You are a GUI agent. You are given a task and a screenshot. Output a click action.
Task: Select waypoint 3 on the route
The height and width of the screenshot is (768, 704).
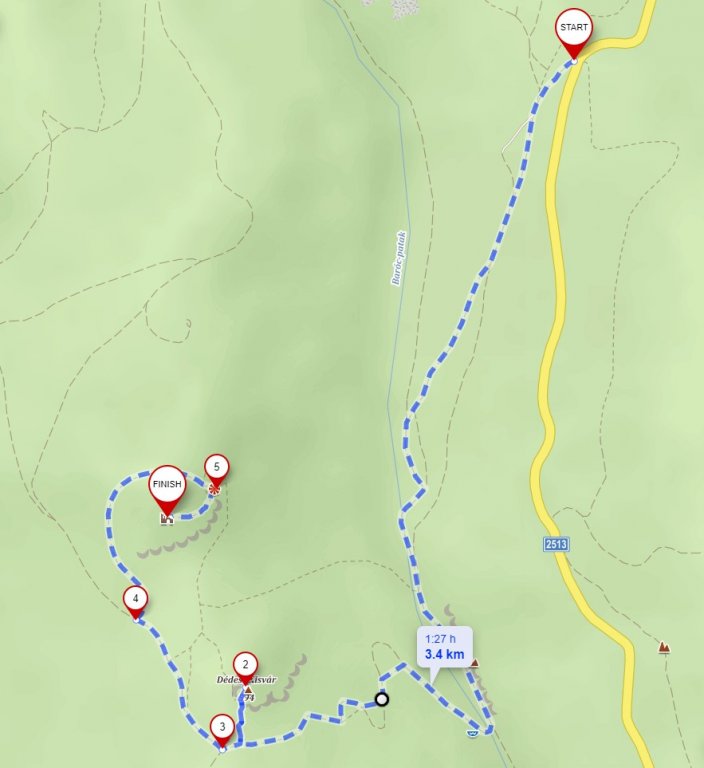tap(222, 727)
